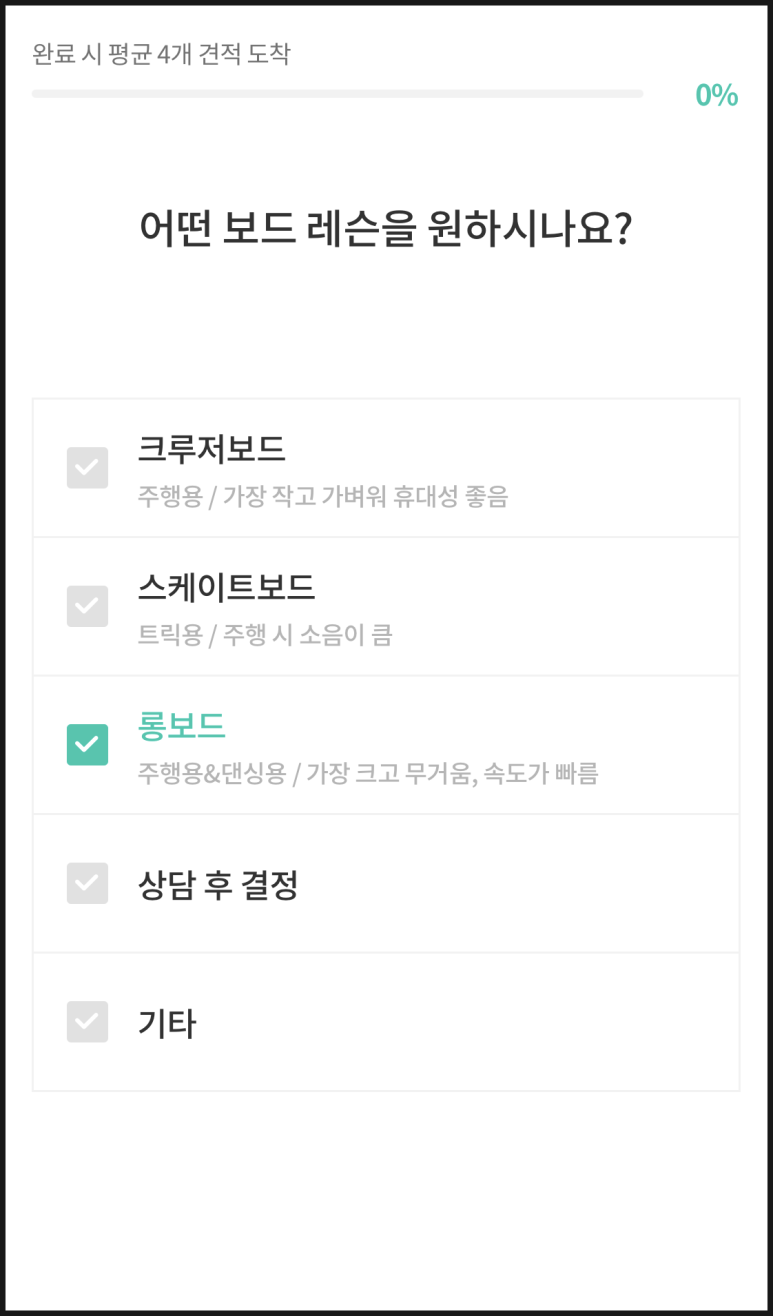Select the 기타 option row
This screenshot has height=1316, width=773.
pos(386,1022)
